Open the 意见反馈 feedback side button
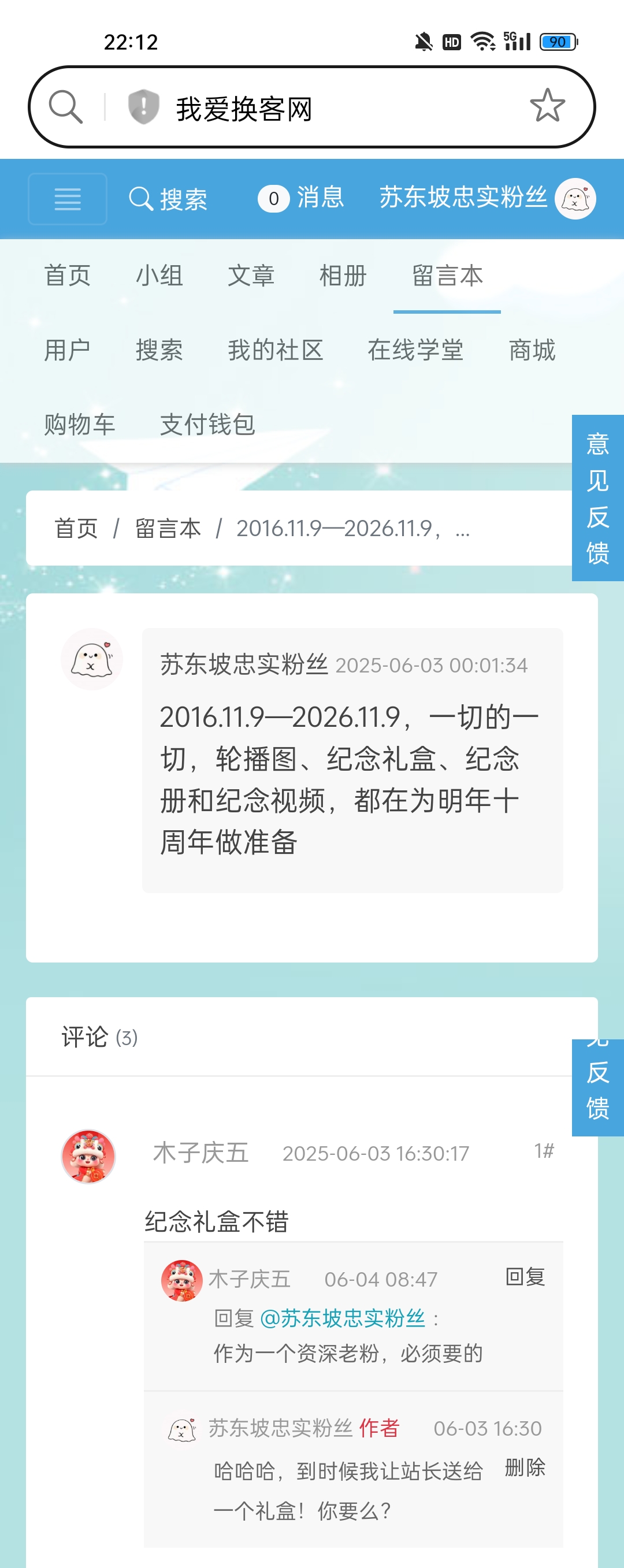624x1568 pixels. tap(597, 498)
